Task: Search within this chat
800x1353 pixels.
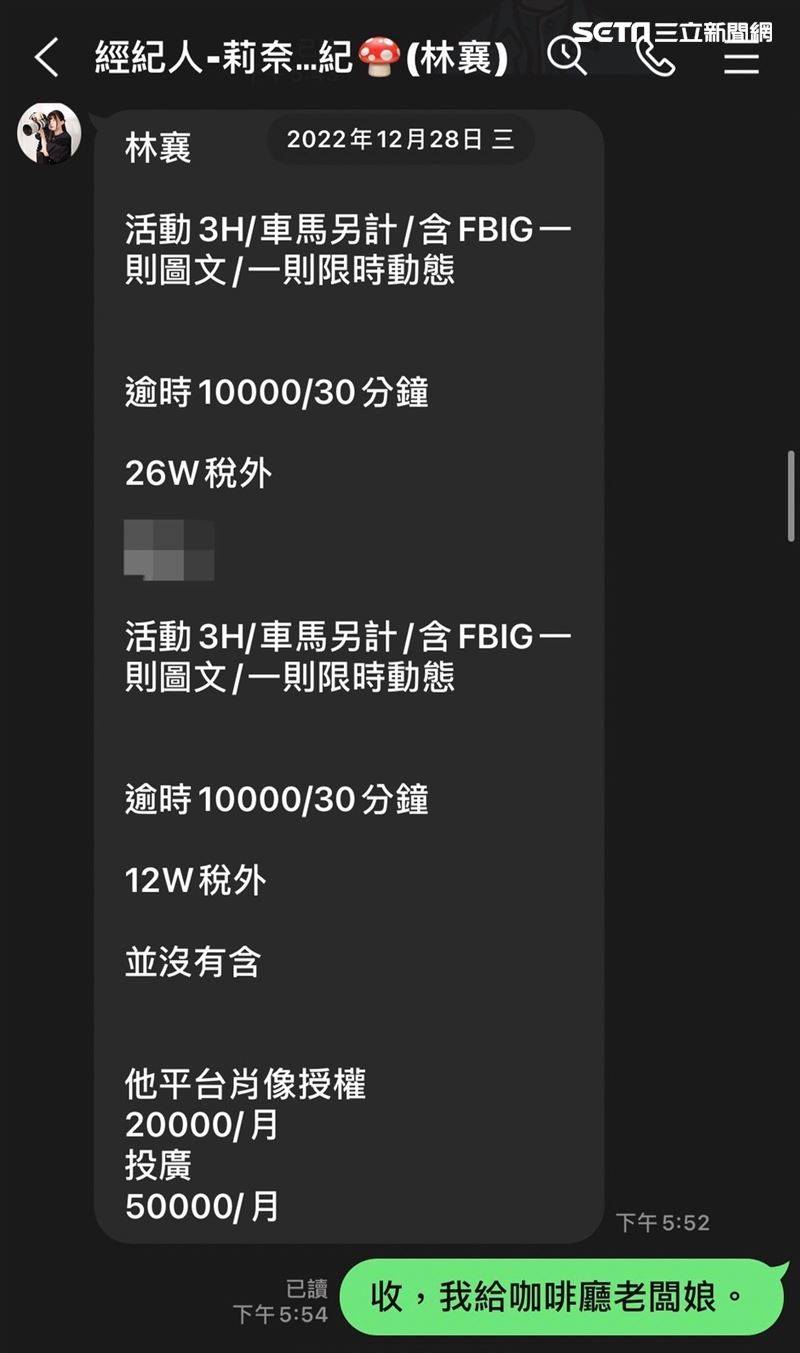Action: coord(567,56)
